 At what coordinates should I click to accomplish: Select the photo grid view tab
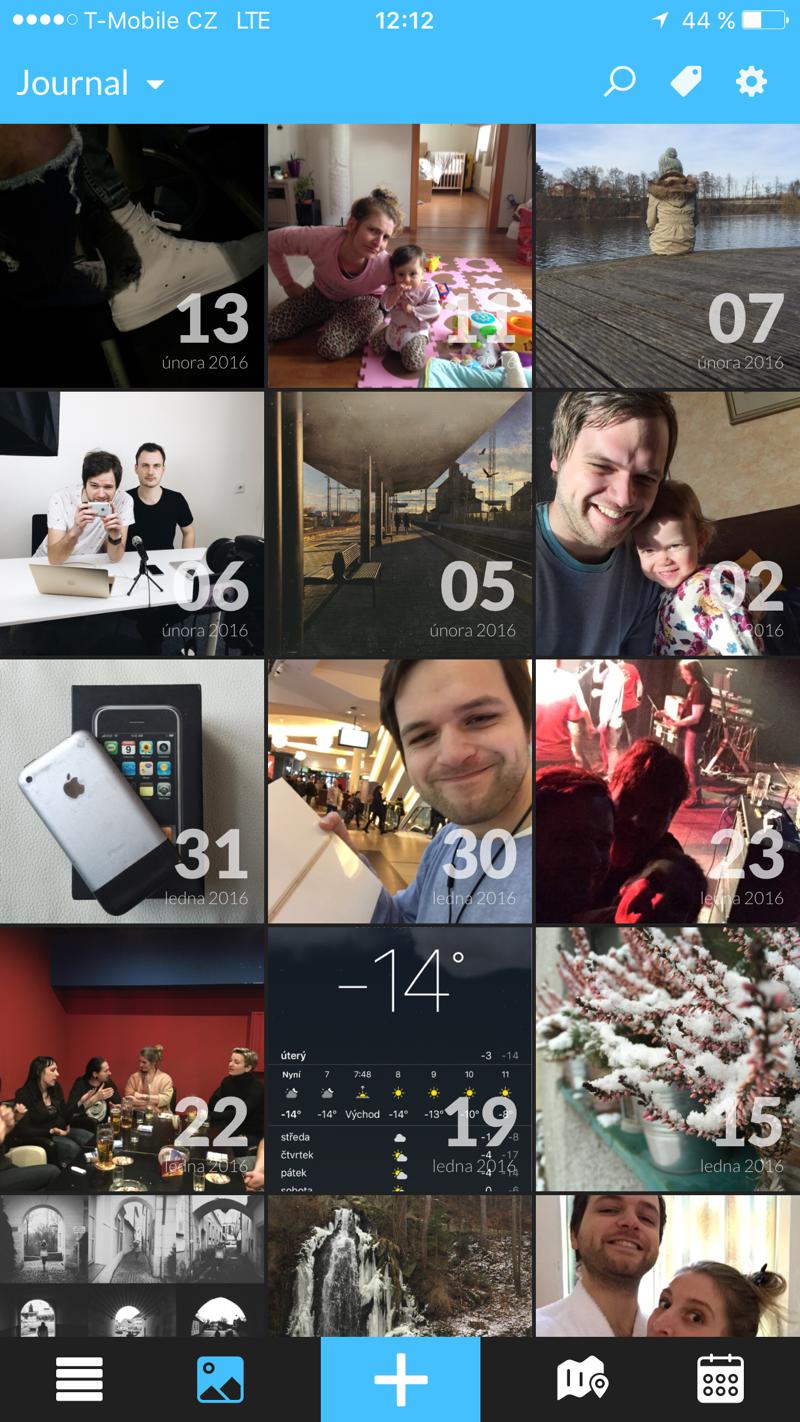[220, 1380]
